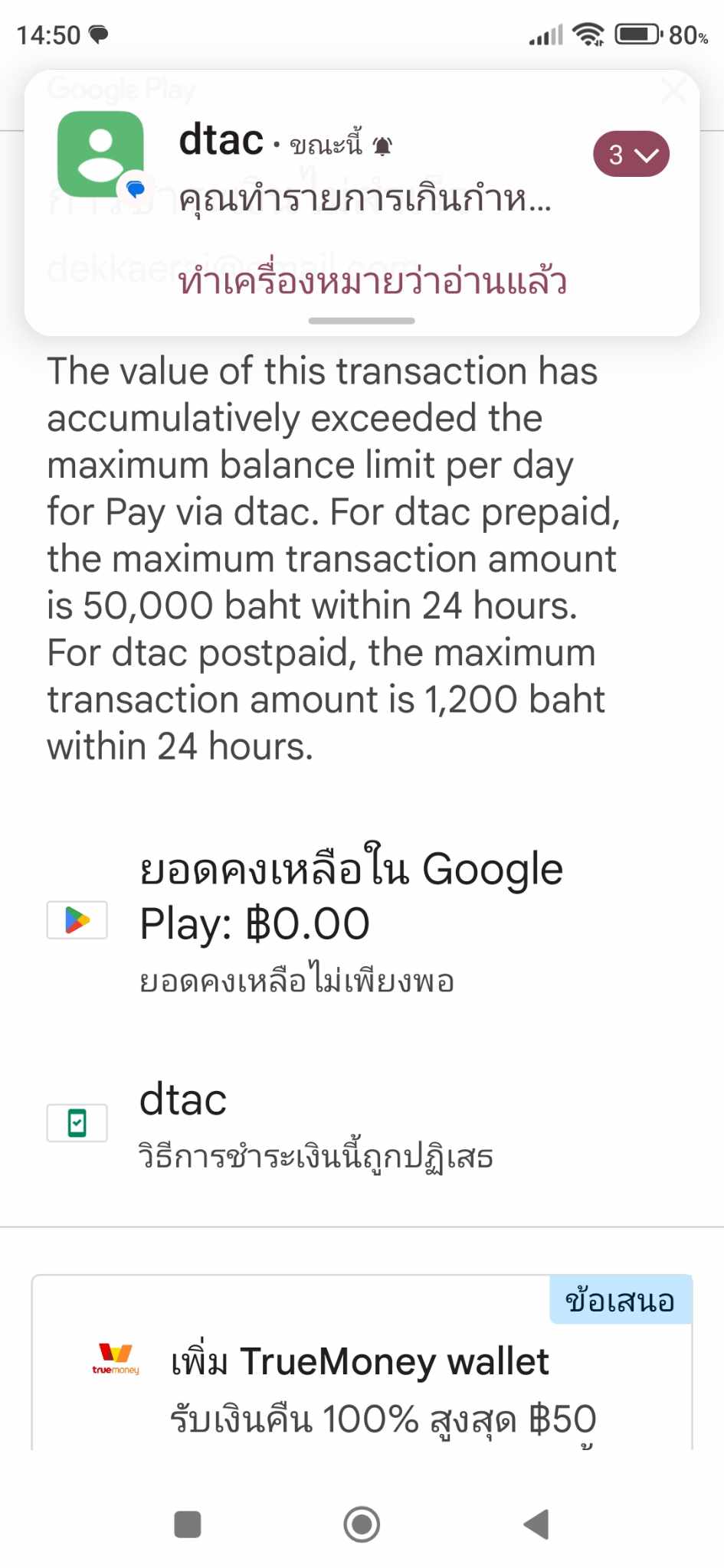Select Google Play balance payment method

coord(362,920)
